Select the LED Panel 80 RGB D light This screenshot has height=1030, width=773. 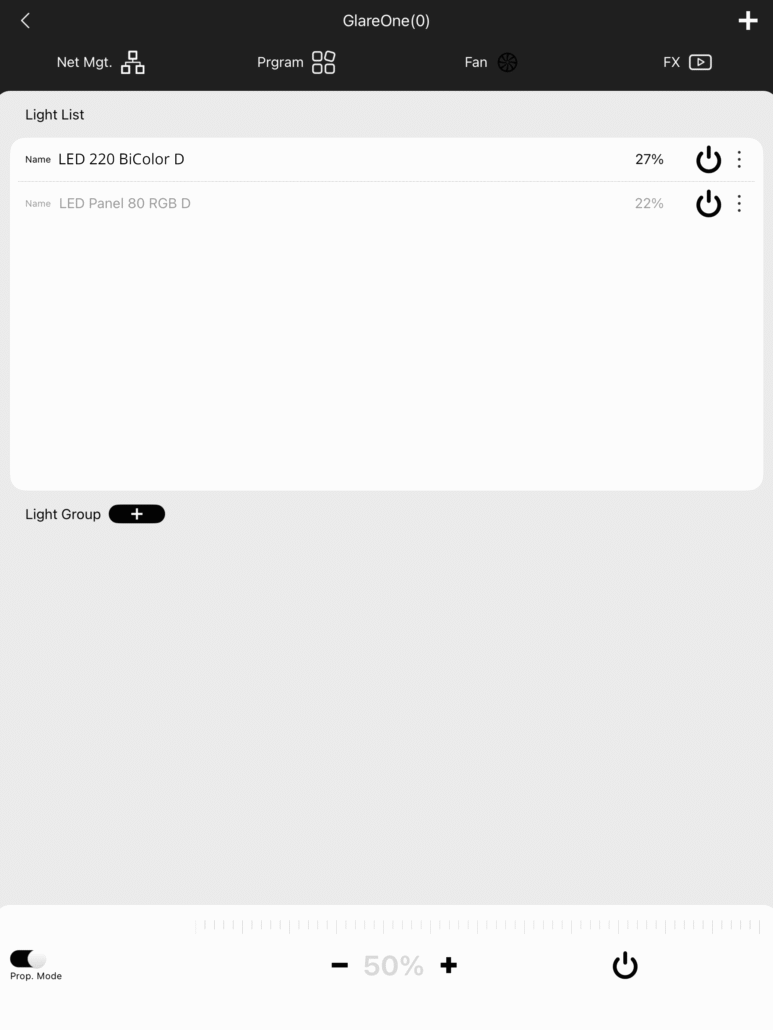124,203
